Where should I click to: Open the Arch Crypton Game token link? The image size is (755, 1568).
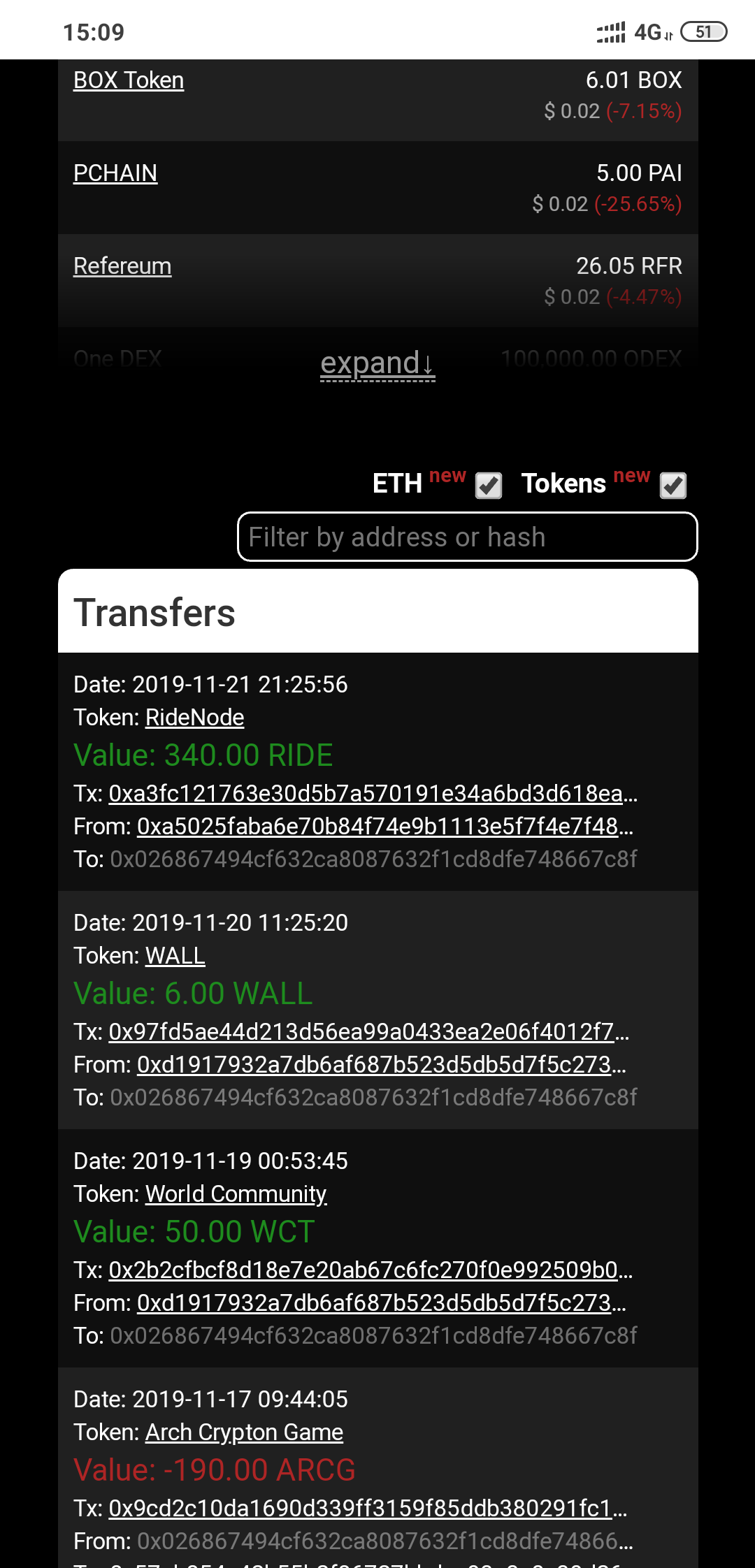[x=244, y=1432]
